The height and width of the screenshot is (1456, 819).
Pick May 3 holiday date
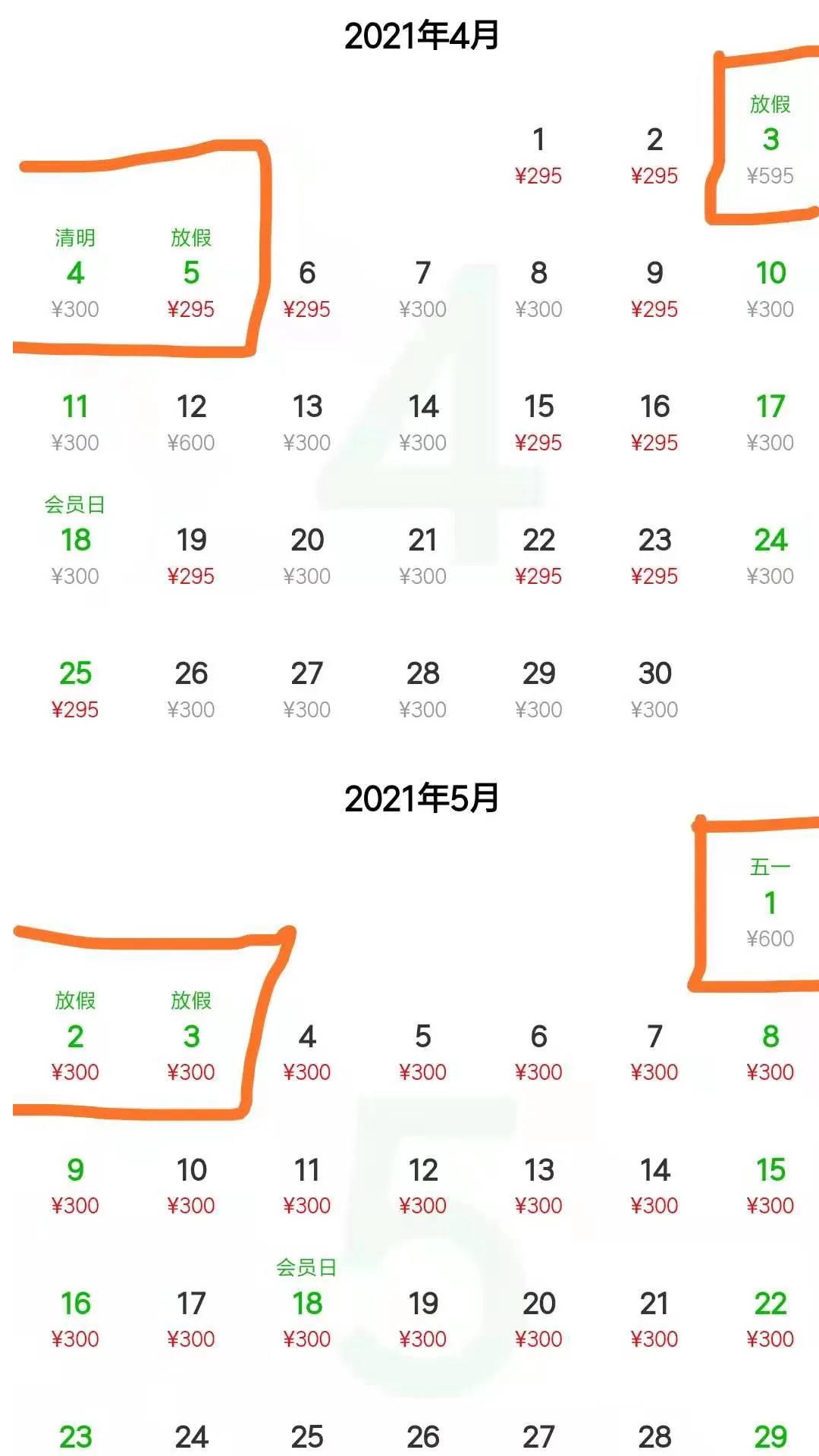click(x=191, y=1037)
